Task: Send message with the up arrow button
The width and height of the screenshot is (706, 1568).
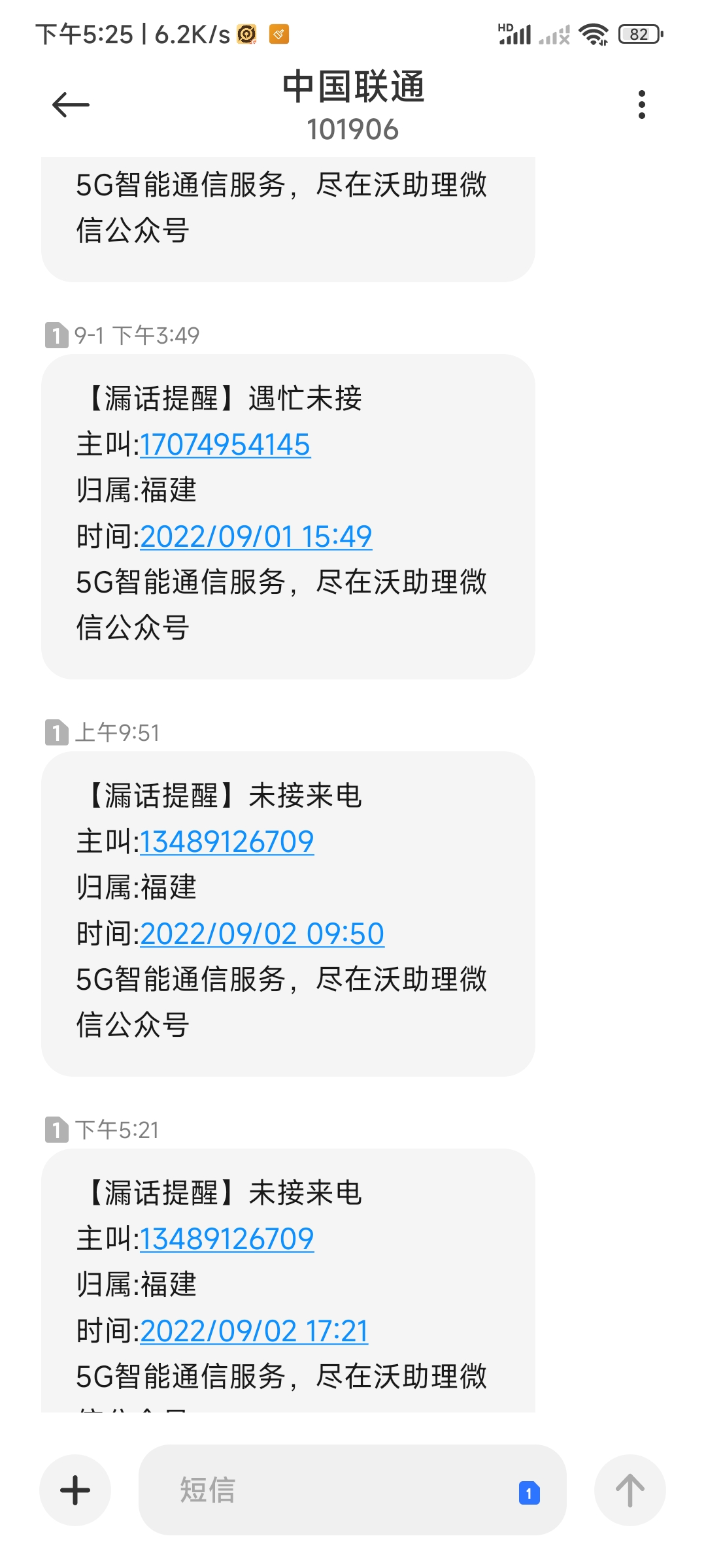Action: click(x=630, y=1490)
